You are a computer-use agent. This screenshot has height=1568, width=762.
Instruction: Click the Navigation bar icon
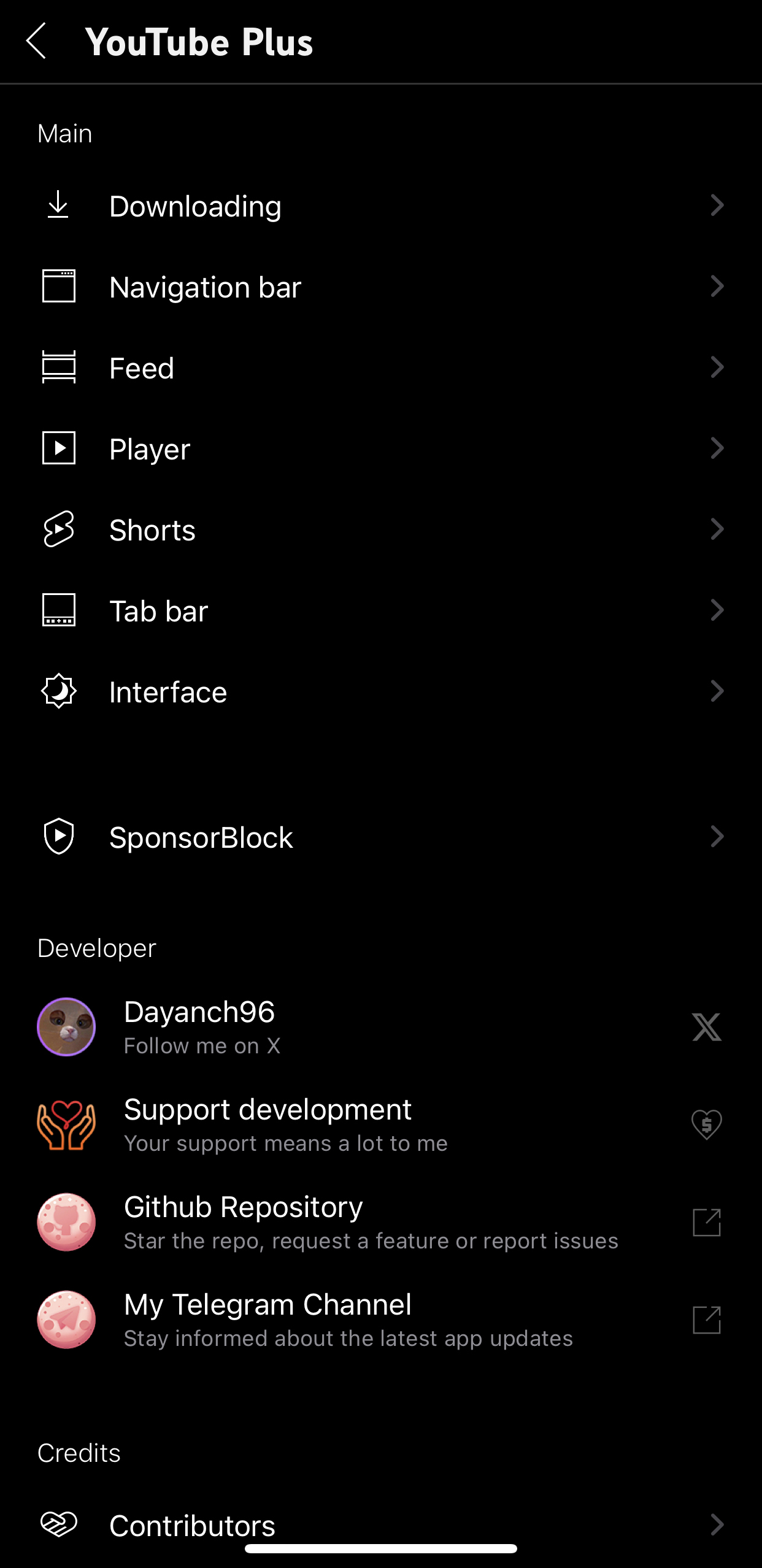coord(58,286)
